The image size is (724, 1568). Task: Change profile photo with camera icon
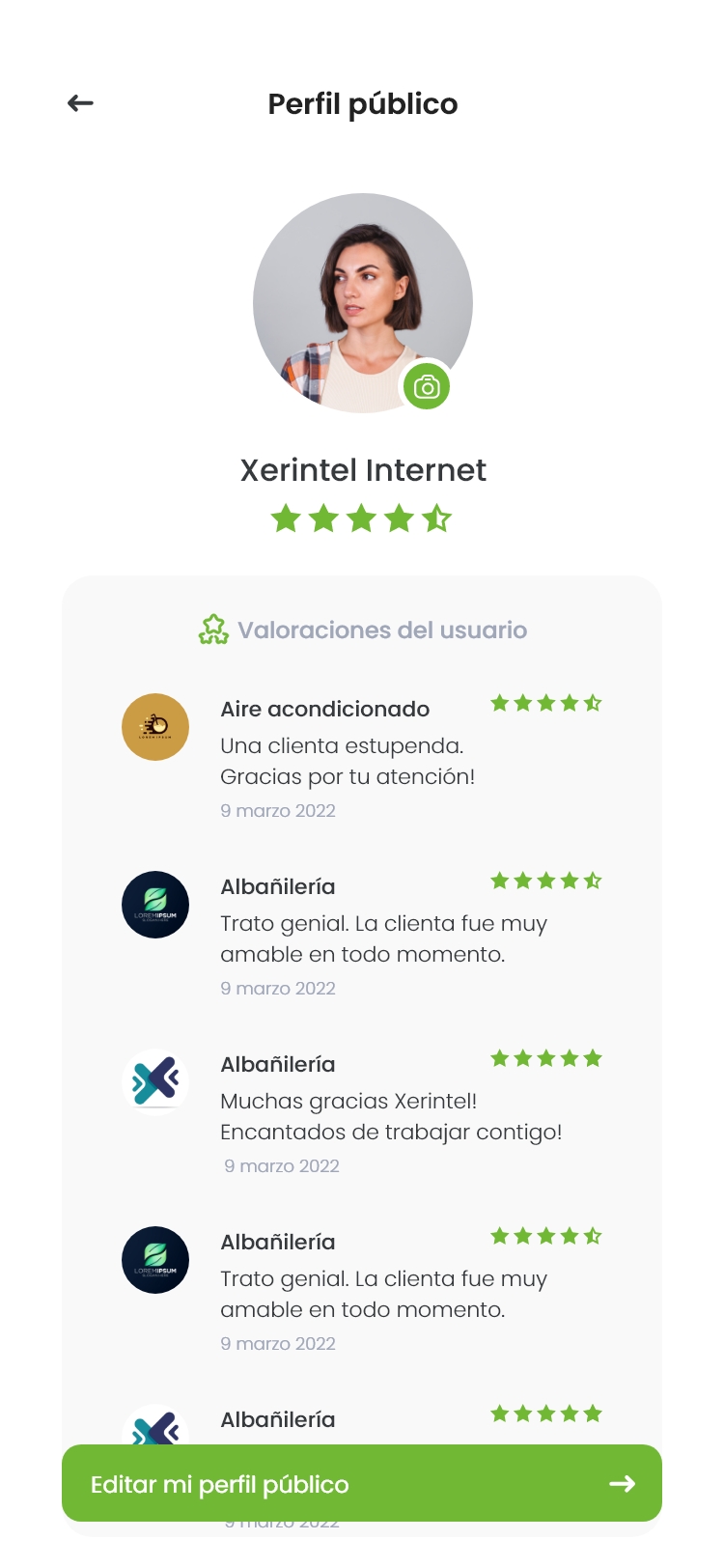point(427,387)
